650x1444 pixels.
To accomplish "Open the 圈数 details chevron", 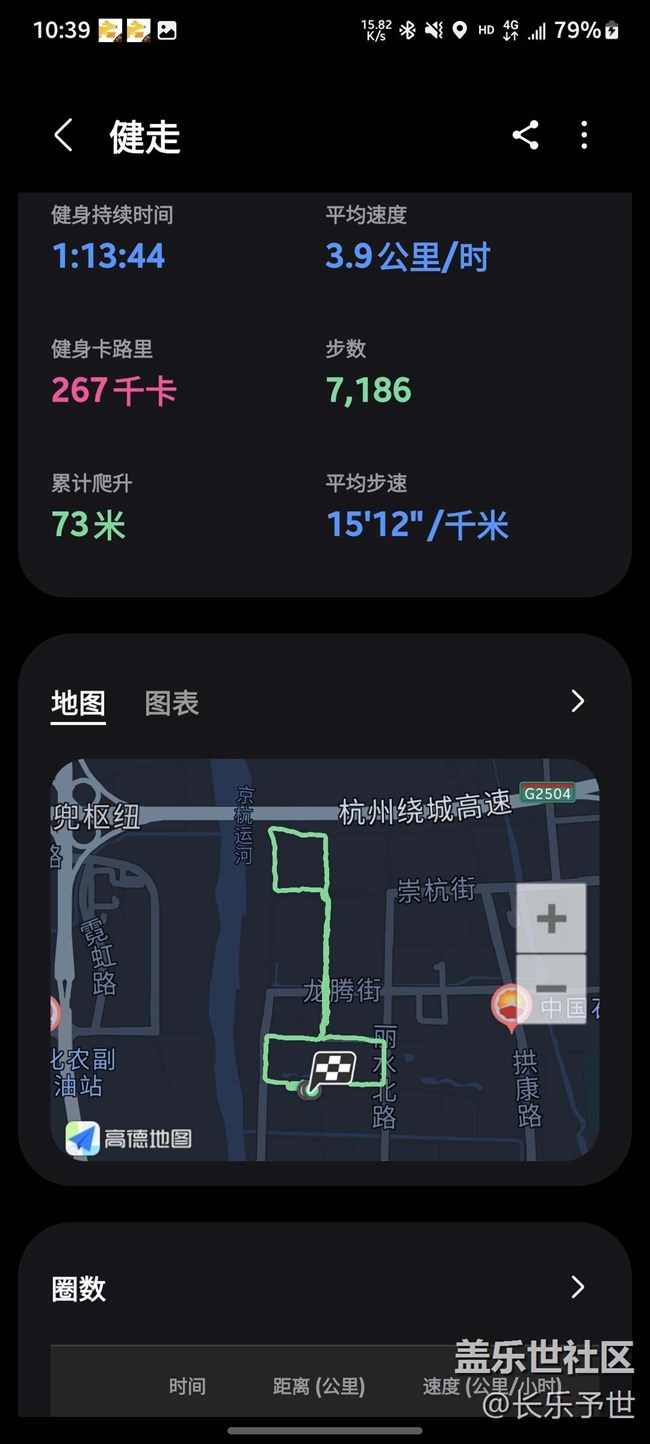I will tap(577, 1287).
